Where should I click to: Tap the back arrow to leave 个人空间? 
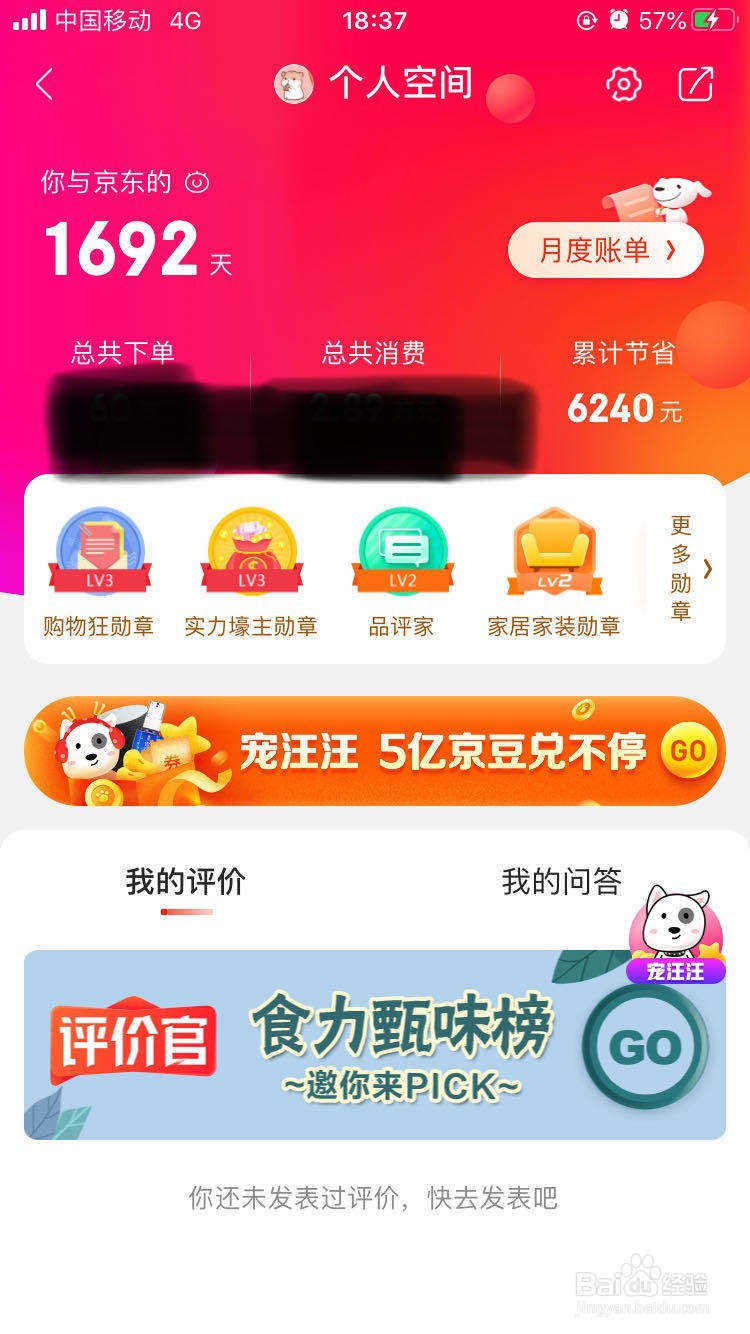(42, 84)
